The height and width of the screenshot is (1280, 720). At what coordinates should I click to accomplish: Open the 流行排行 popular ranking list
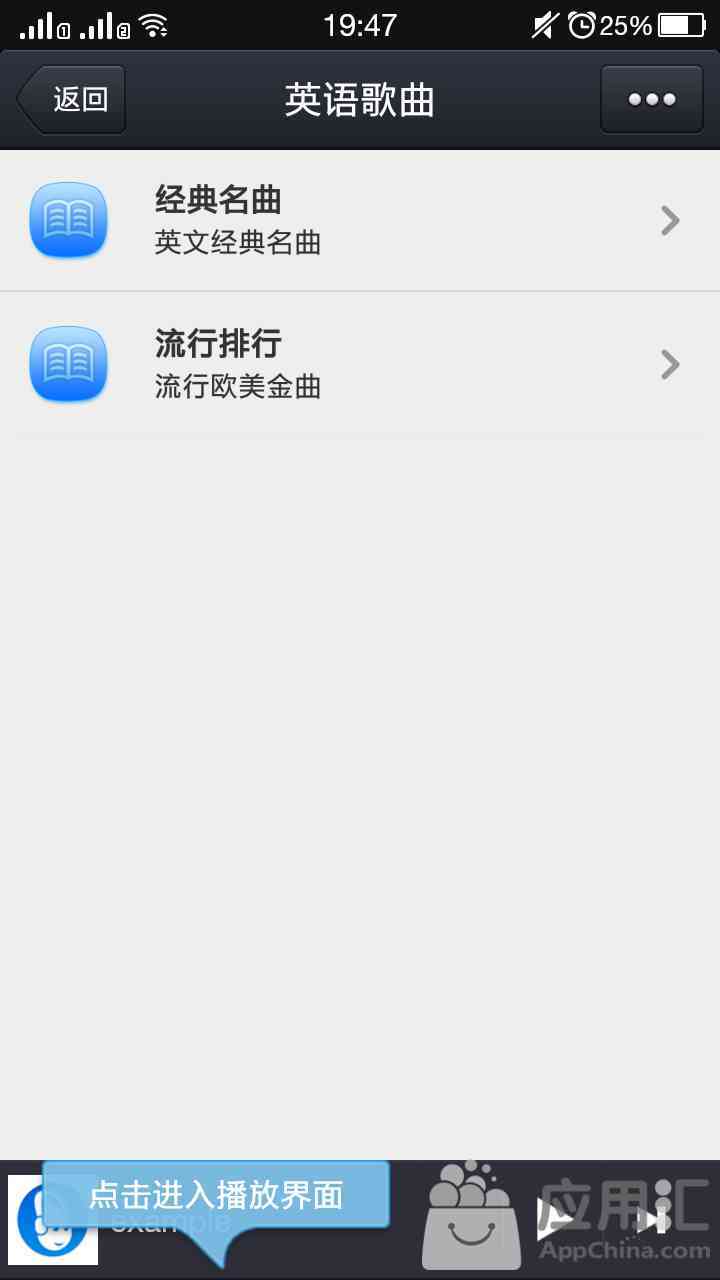(x=360, y=364)
